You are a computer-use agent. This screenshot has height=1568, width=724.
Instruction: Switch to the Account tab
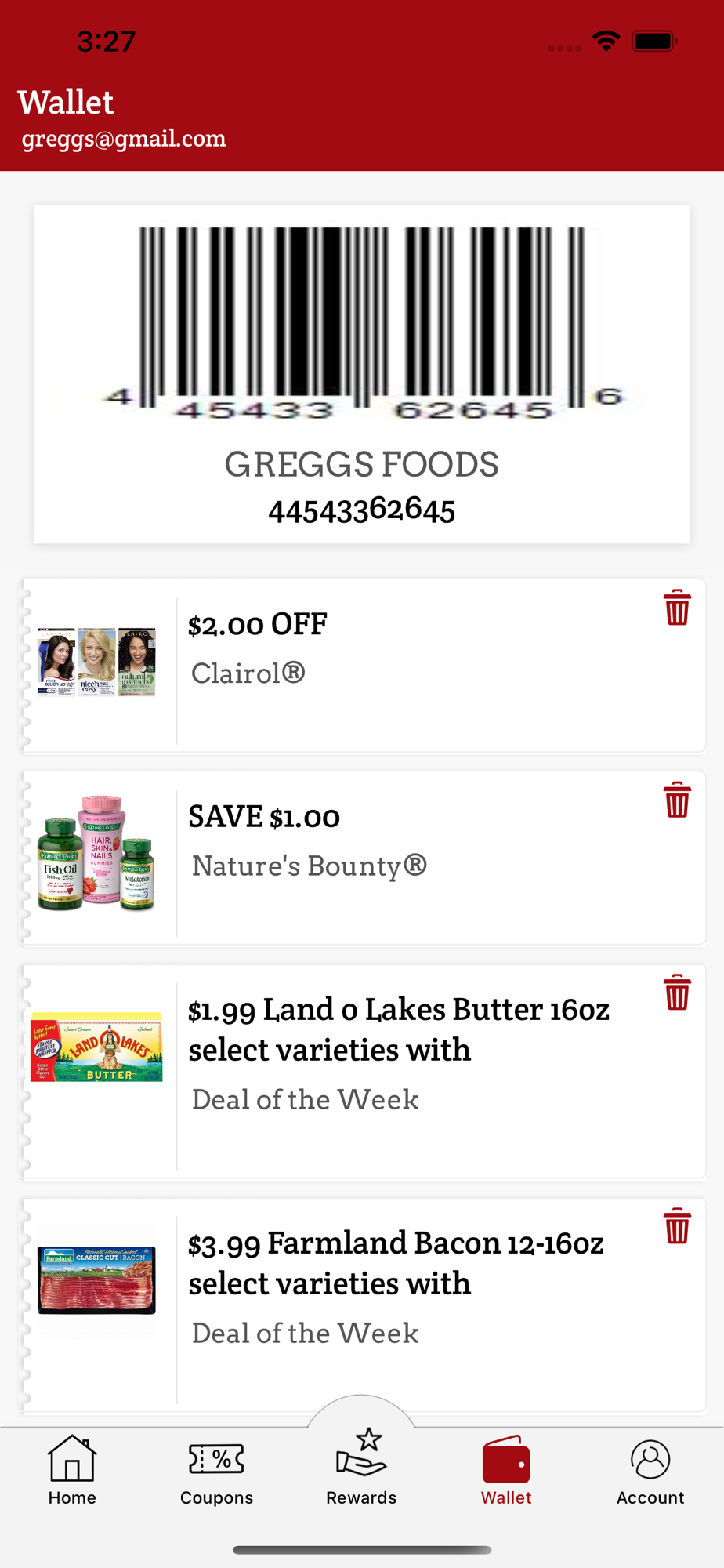(650, 1471)
